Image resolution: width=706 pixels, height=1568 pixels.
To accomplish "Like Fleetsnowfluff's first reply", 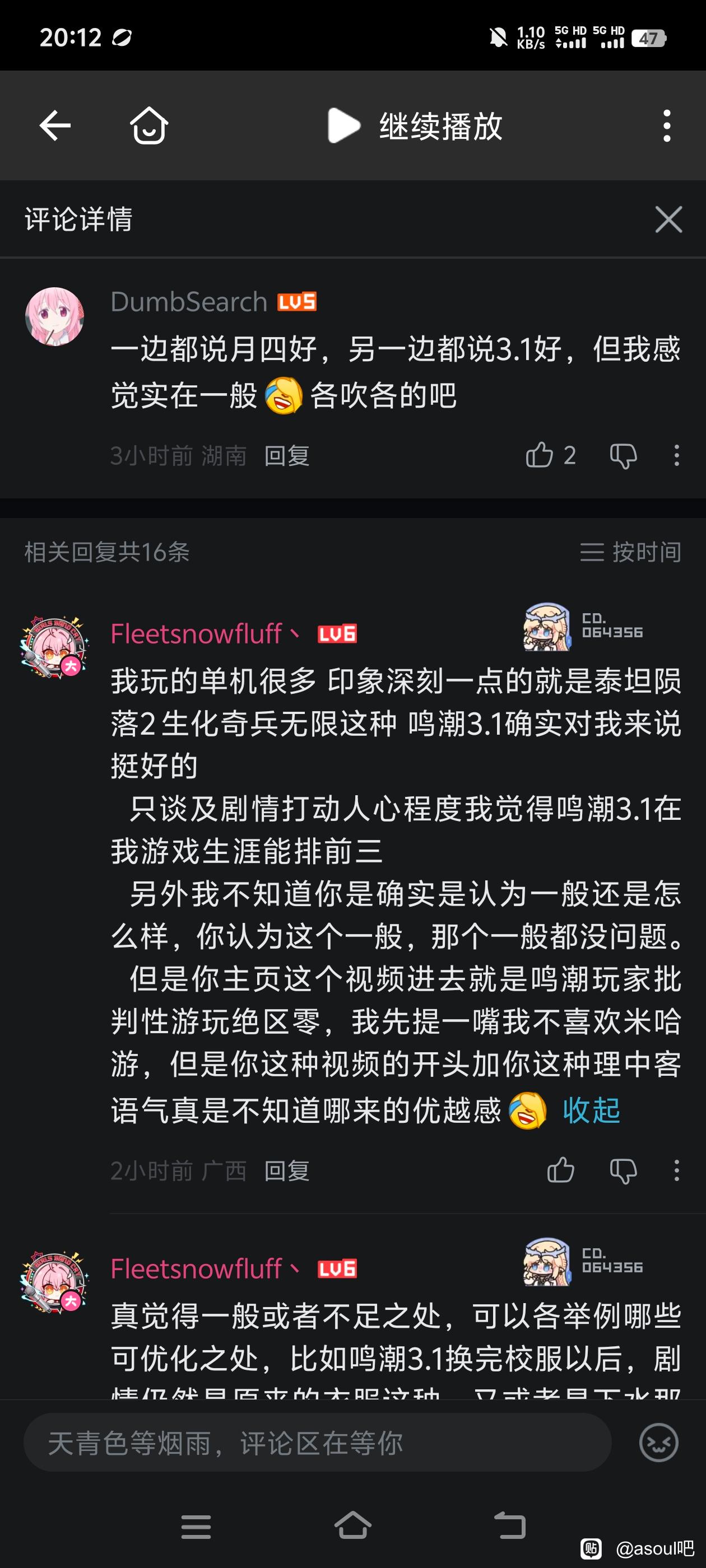I will (560, 1170).
